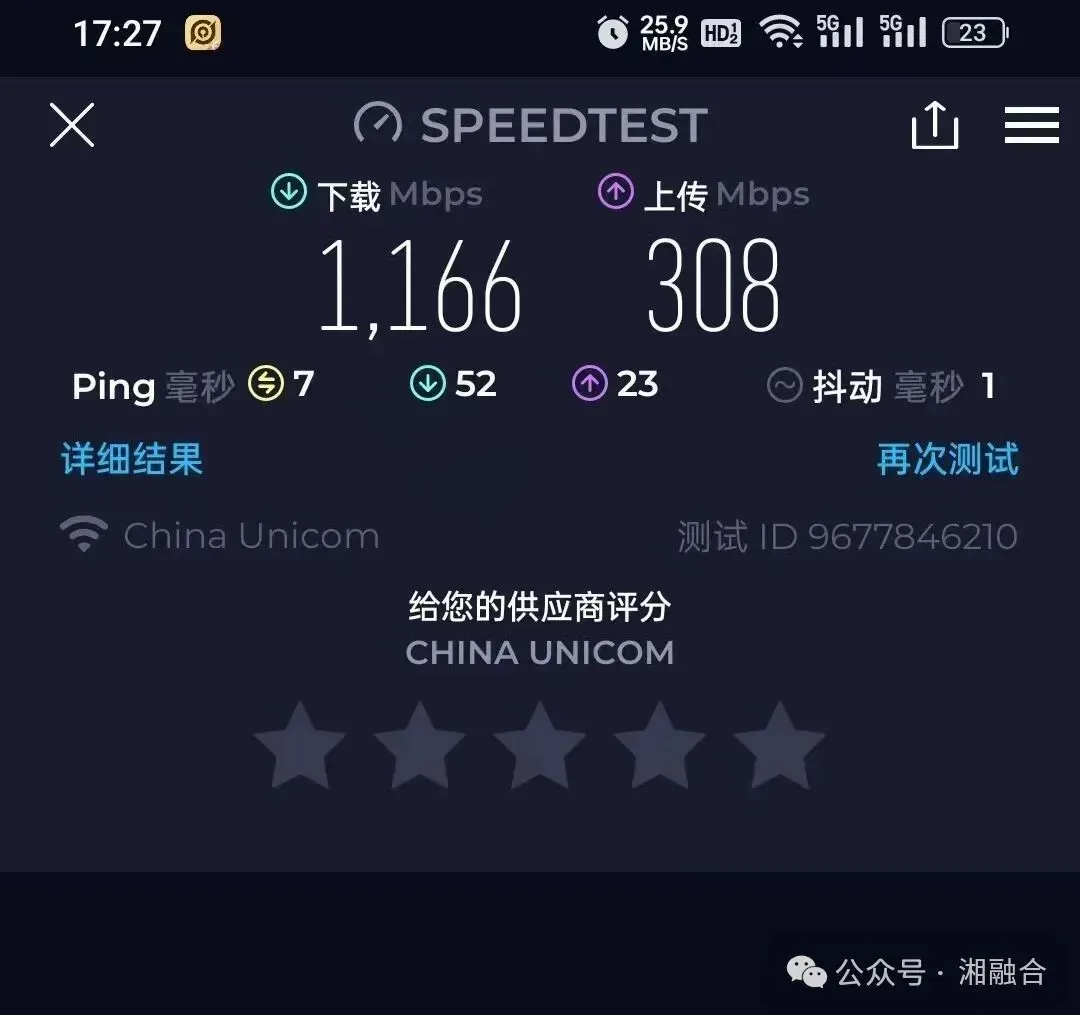1080x1015 pixels.
Task: Open the hamburger menu
Action: 1031,126
